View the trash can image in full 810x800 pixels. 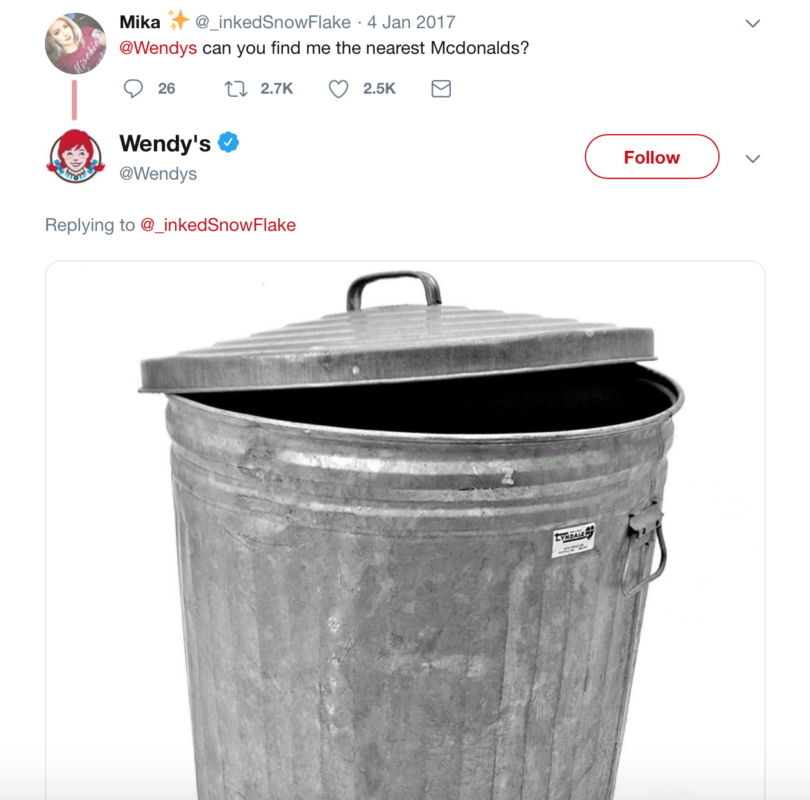click(405, 530)
